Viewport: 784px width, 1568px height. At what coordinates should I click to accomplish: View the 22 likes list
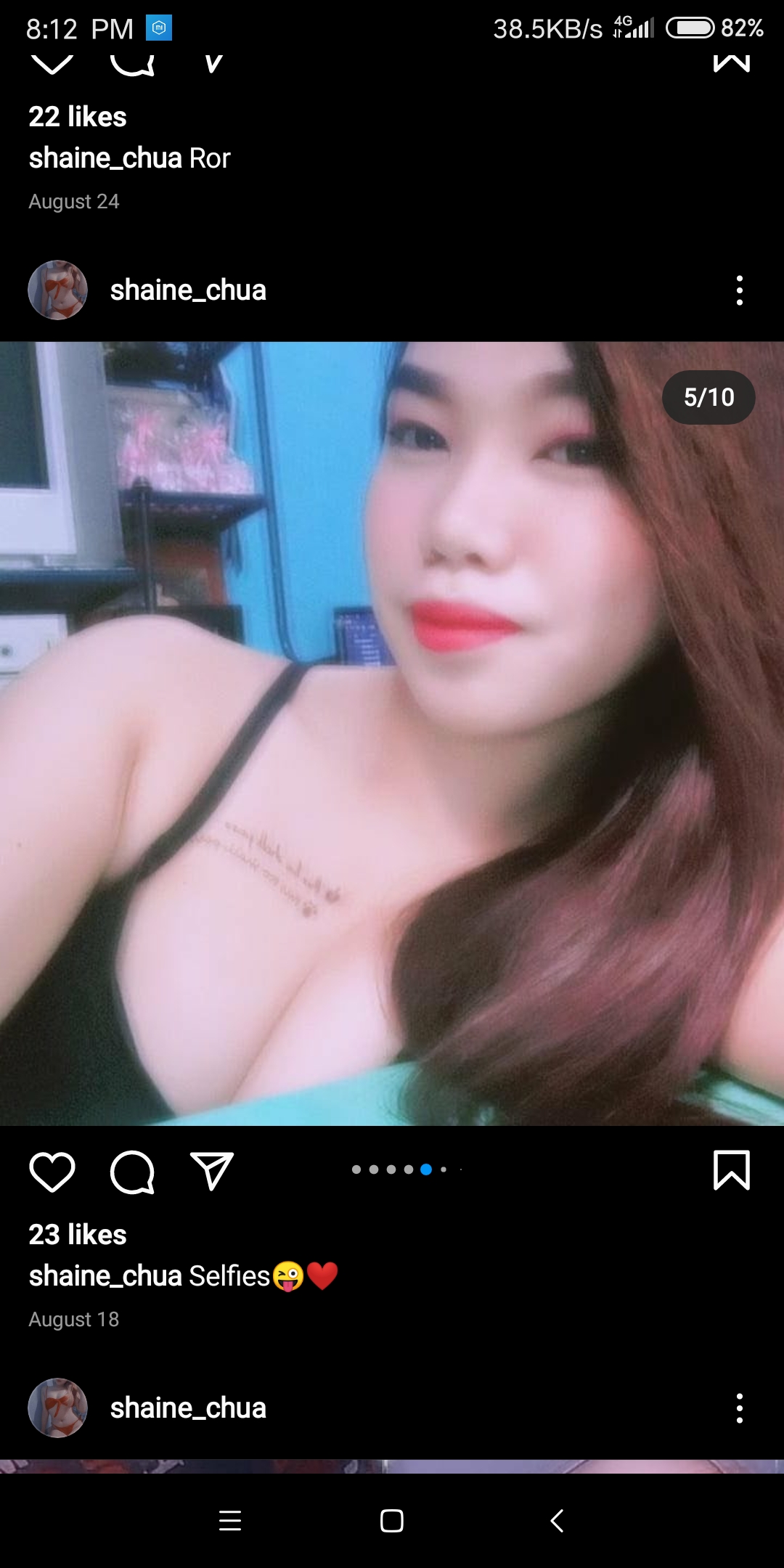(78, 117)
